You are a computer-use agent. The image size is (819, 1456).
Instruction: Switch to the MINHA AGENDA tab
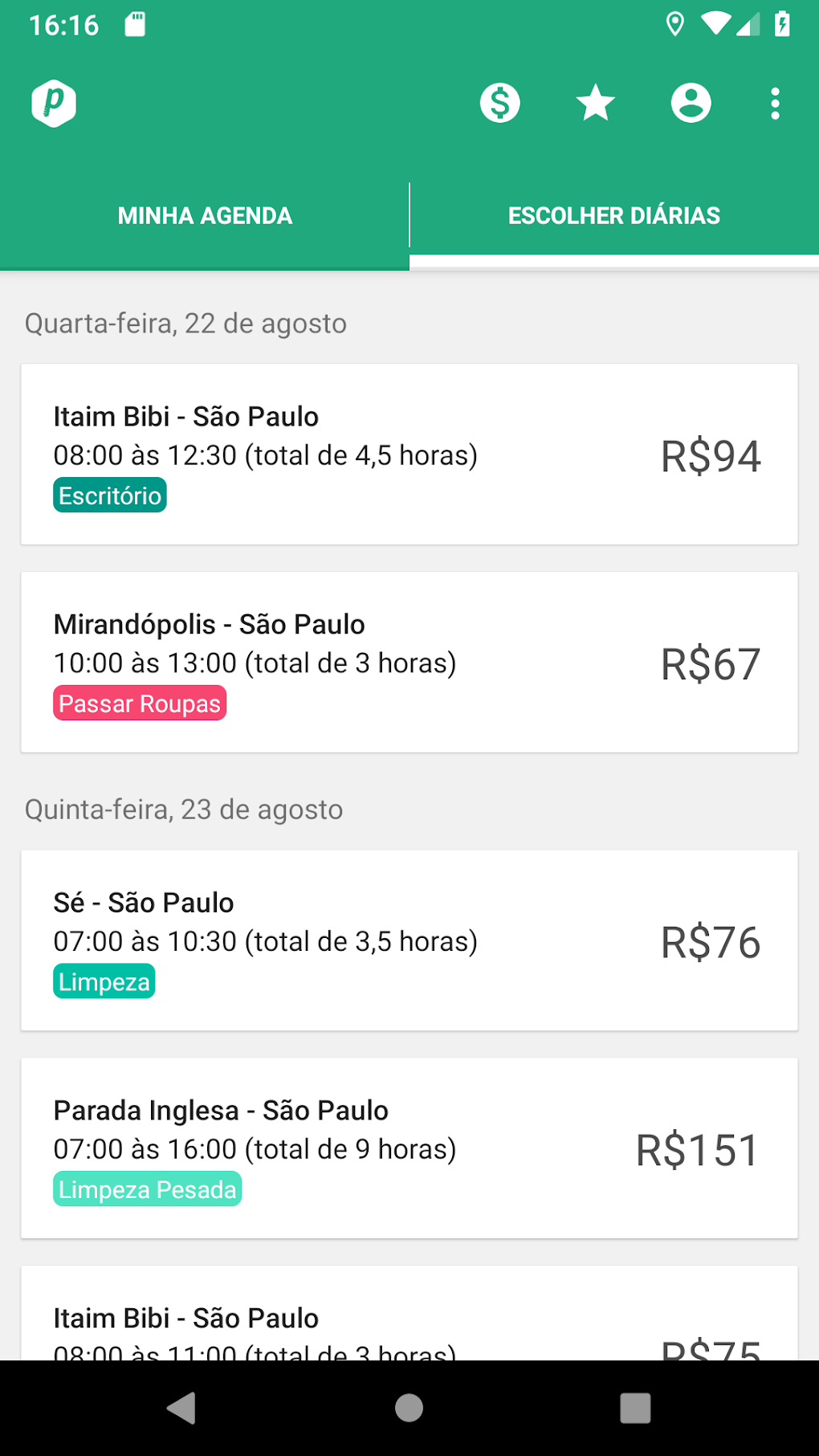[205, 214]
